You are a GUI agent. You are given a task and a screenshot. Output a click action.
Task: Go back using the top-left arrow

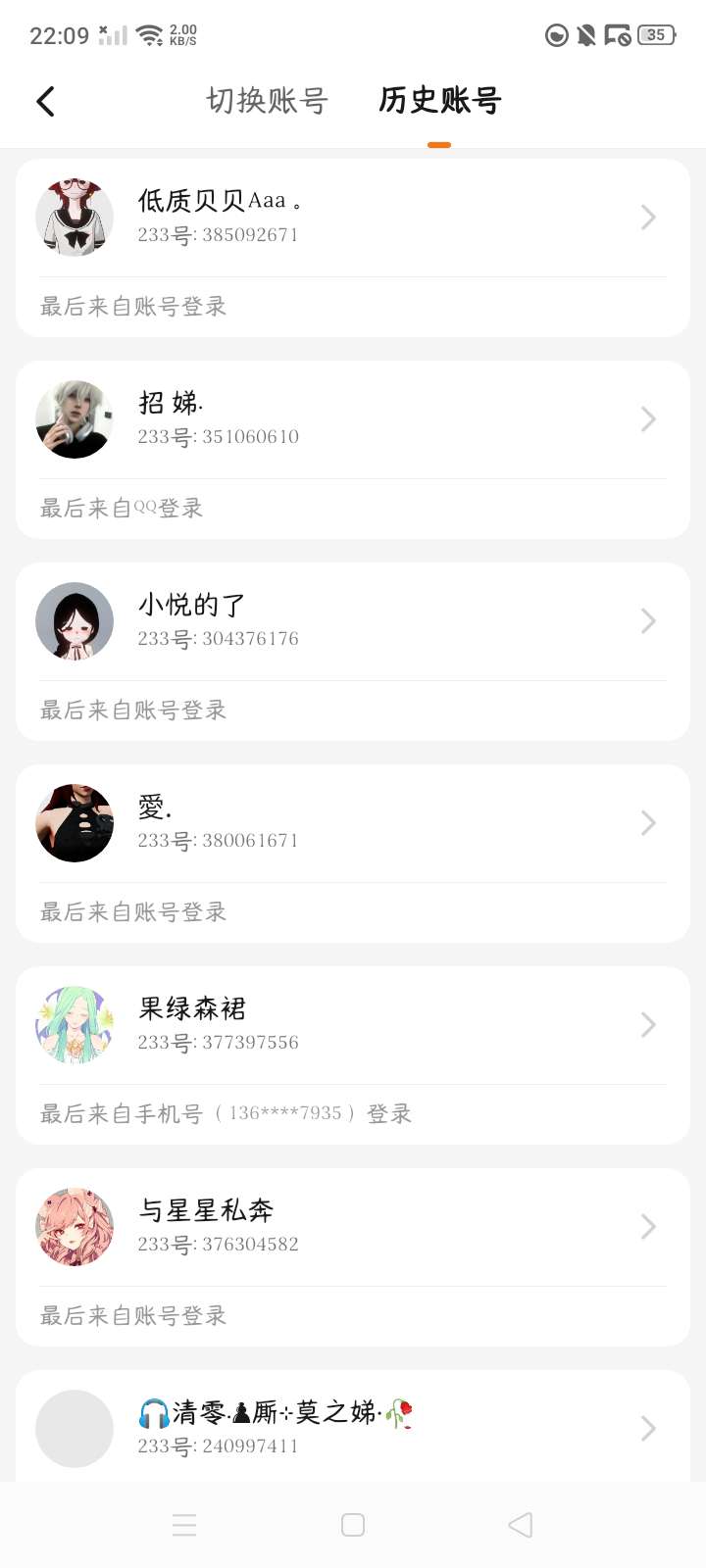coord(45,101)
